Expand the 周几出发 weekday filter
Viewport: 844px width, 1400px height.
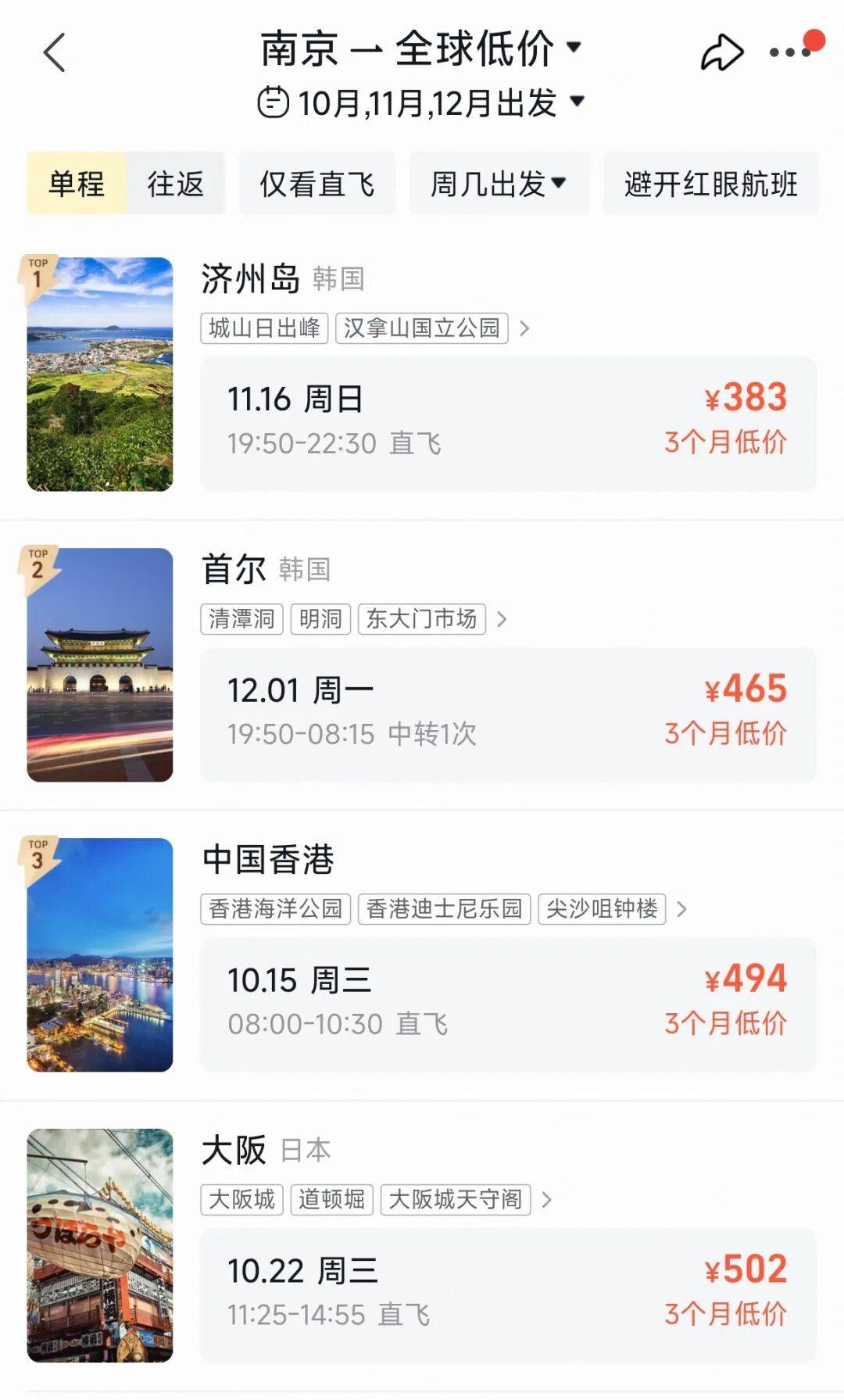tap(499, 184)
